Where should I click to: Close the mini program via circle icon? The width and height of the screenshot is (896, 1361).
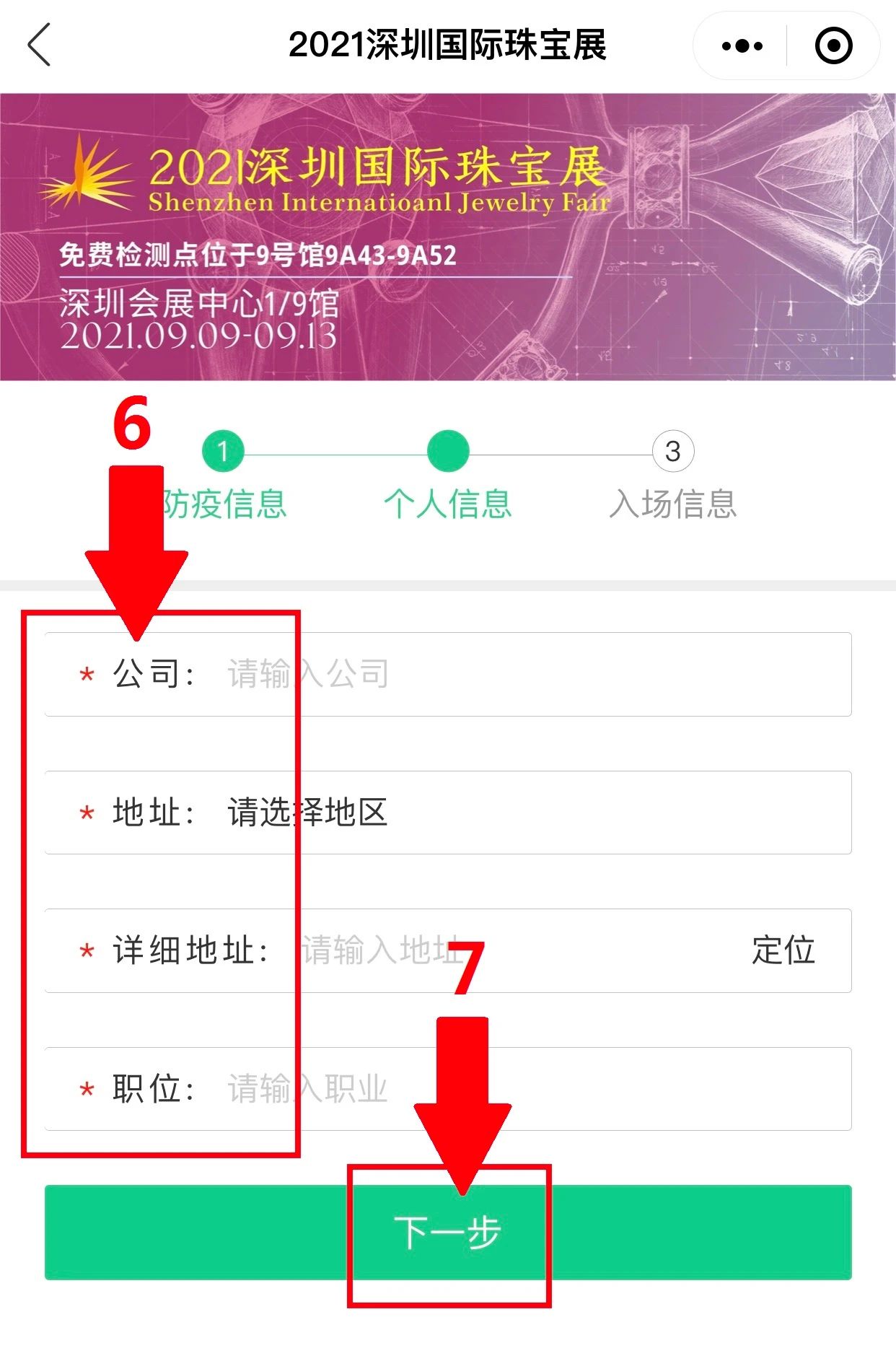pyautogui.click(x=833, y=46)
